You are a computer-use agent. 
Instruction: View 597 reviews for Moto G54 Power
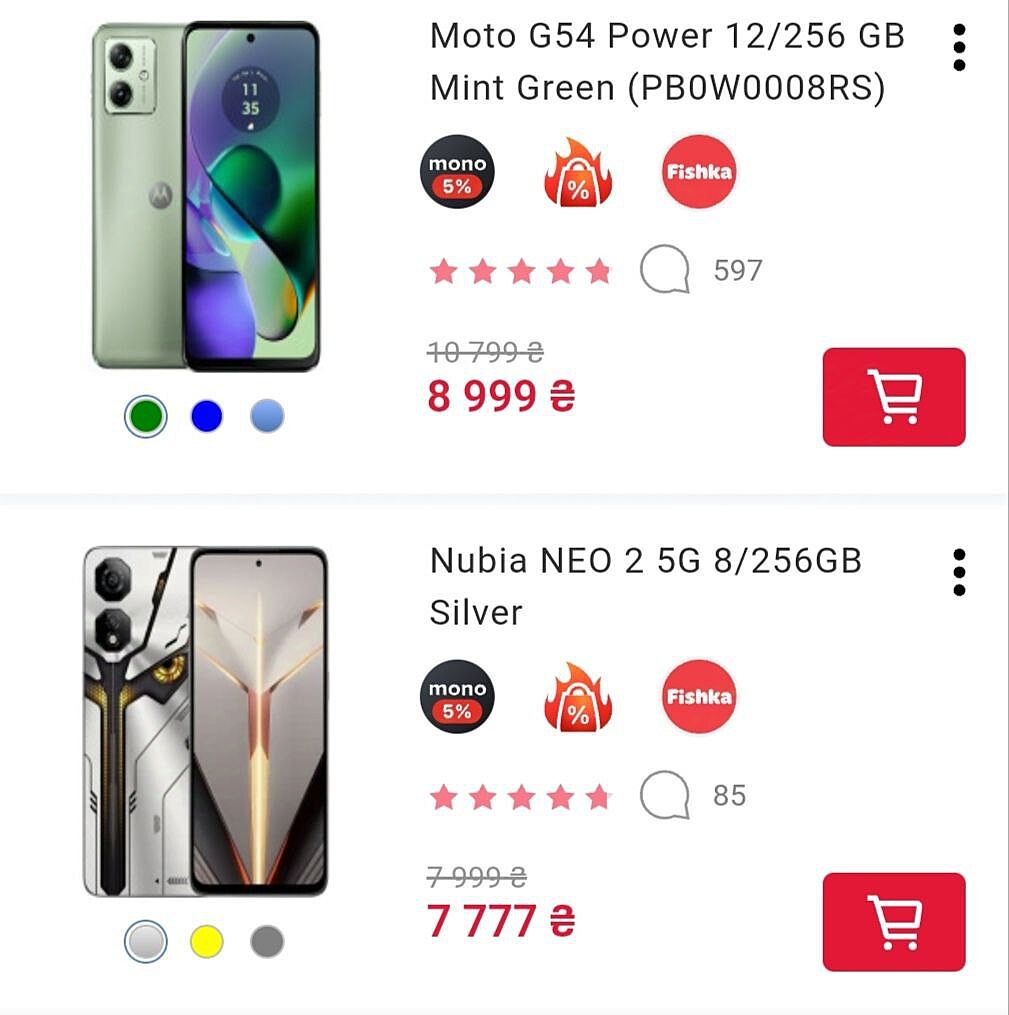click(x=700, y=271)
